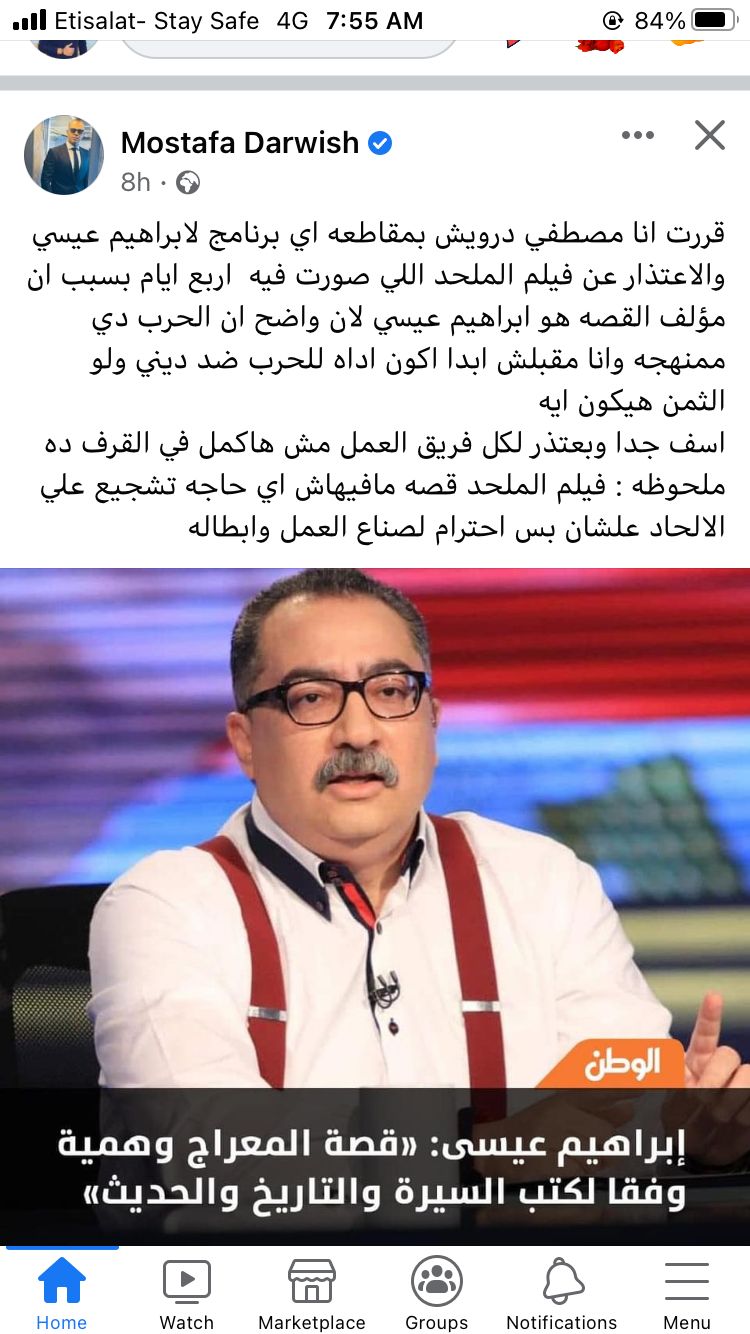
Task: Switch to the Watch tab
Action: [x=187, y=1293]
